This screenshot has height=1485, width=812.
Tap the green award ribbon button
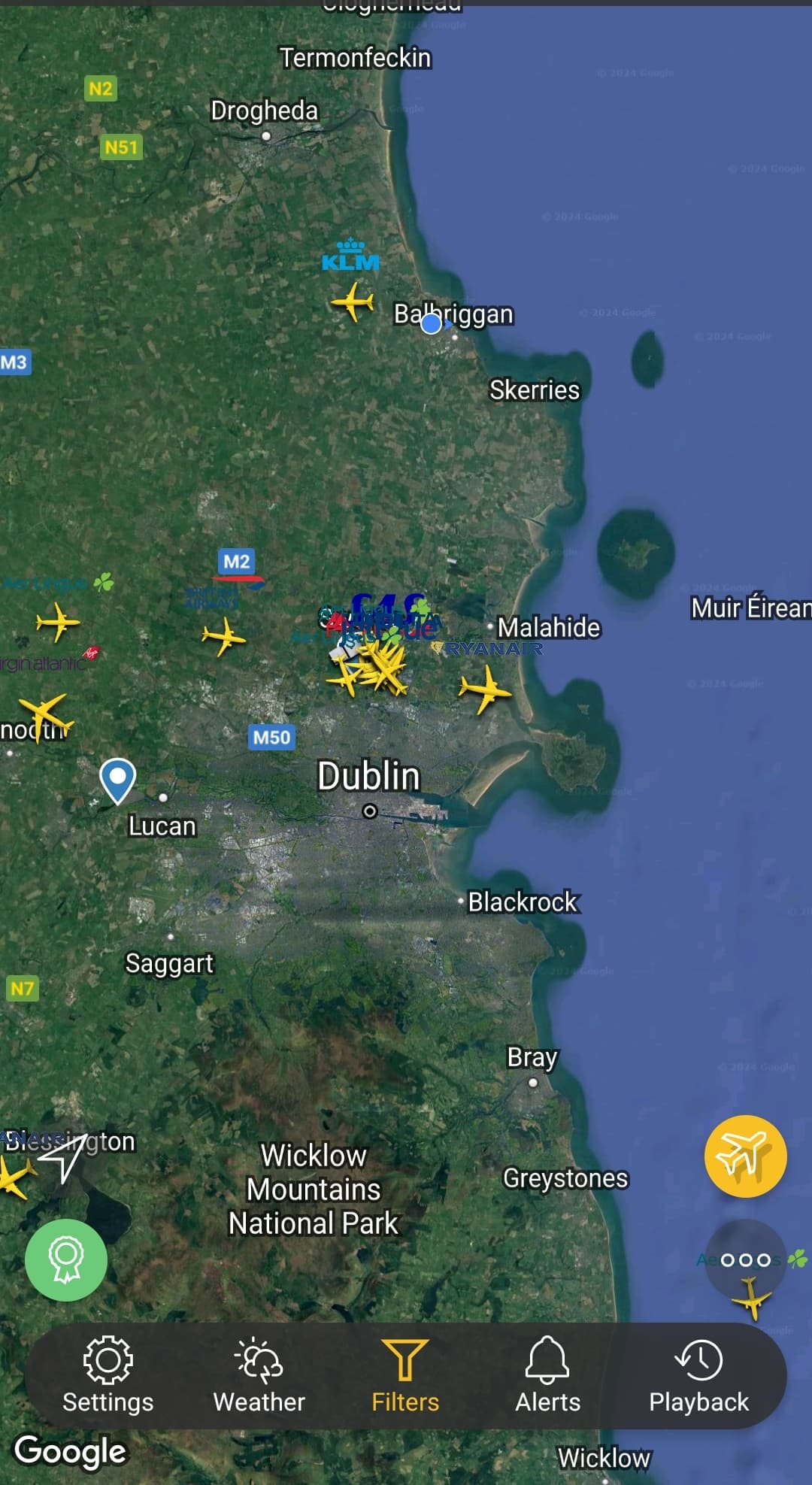click(x=66, y=1259)
